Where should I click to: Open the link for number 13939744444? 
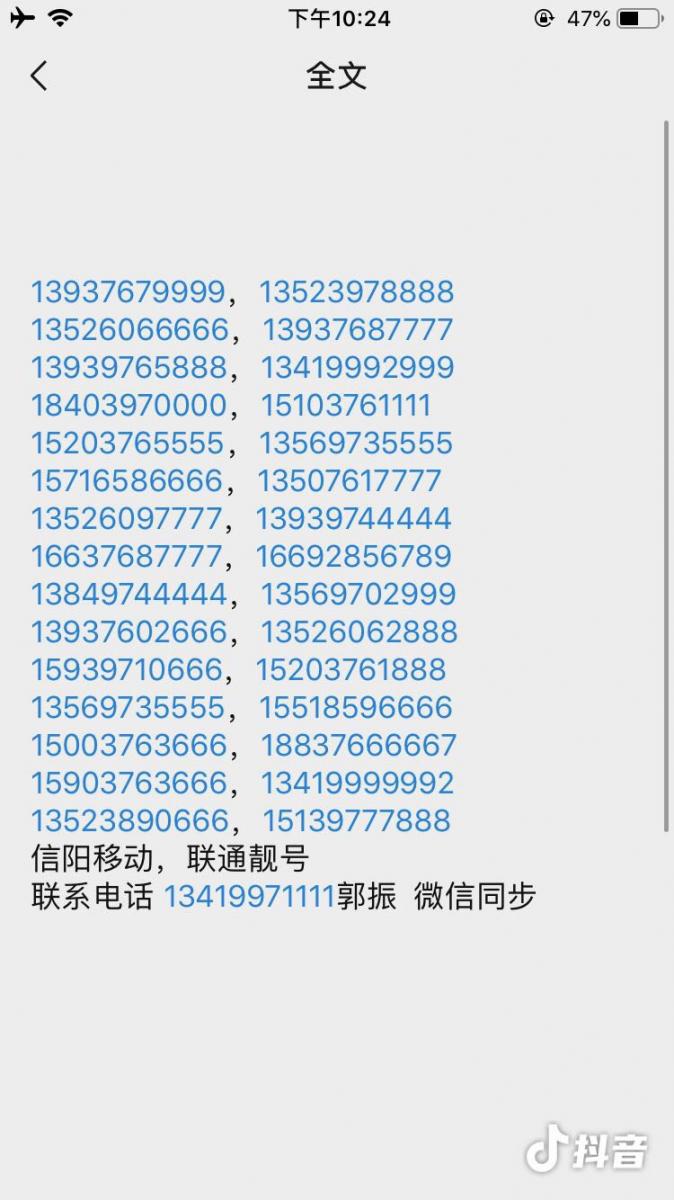tap(353, 519)
